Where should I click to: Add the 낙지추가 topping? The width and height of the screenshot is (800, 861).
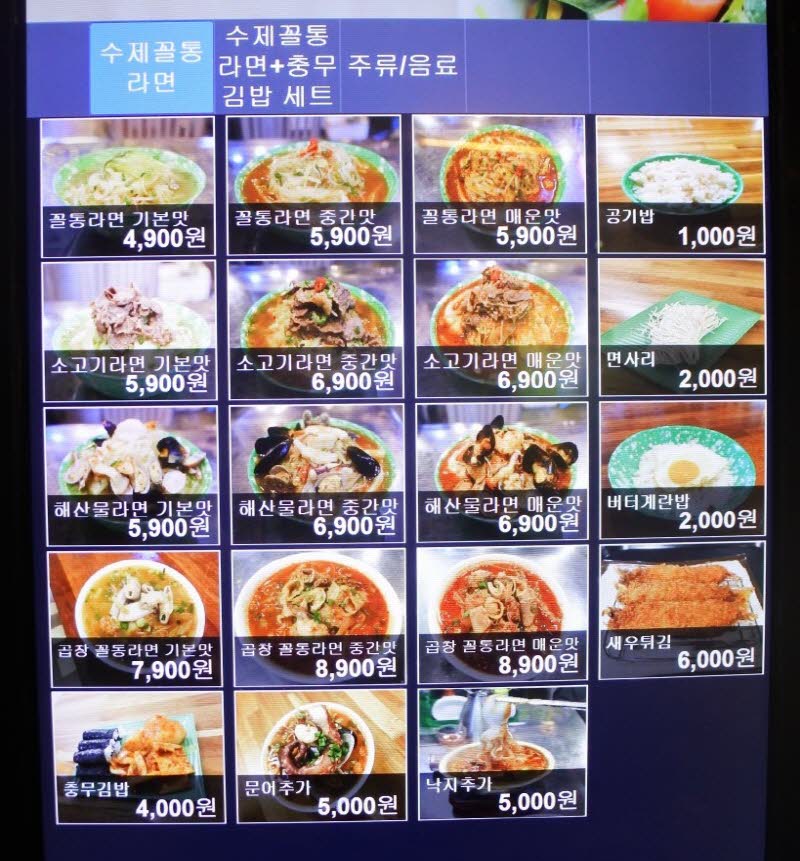(501, 752)
